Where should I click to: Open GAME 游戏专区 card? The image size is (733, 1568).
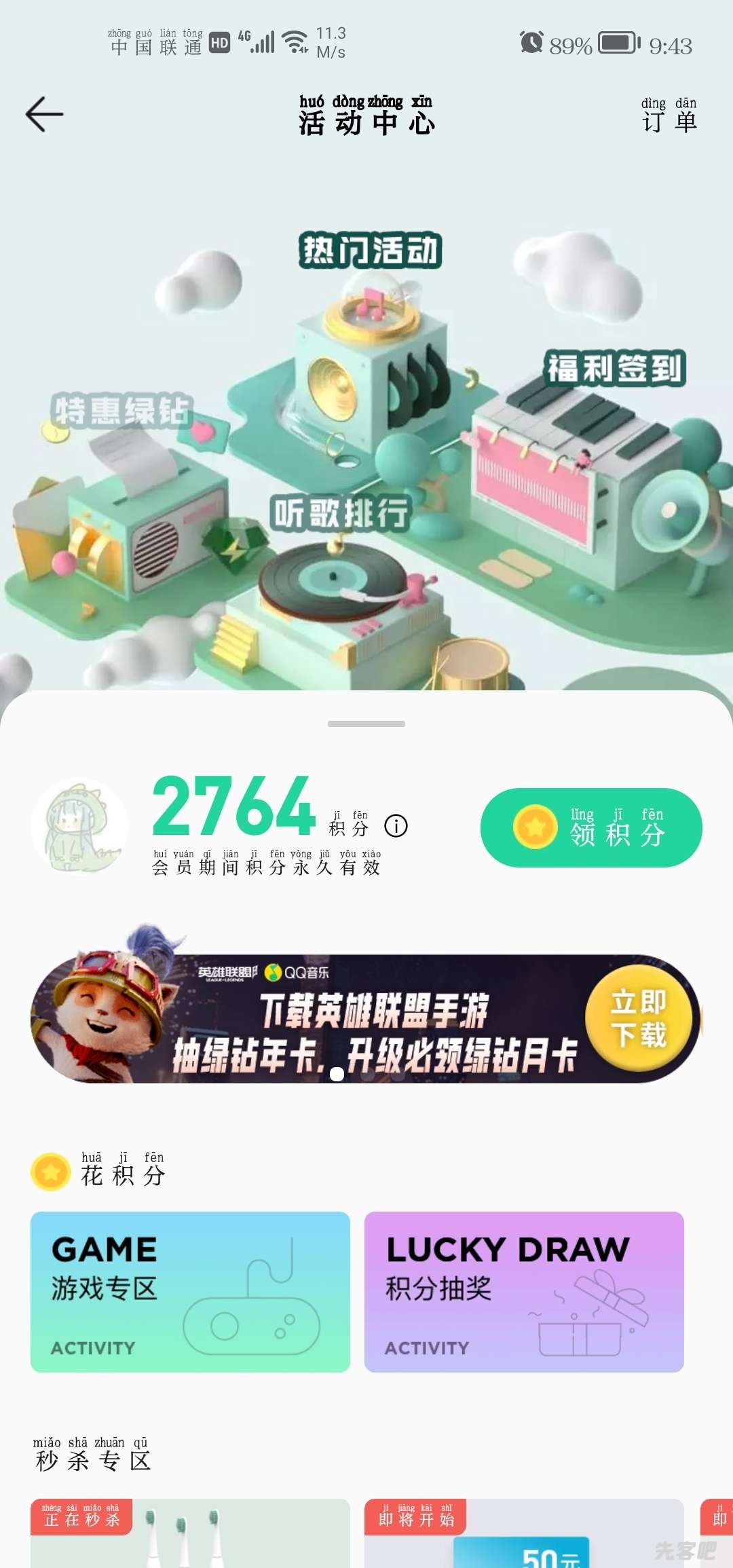click(x=190, y=1292)
